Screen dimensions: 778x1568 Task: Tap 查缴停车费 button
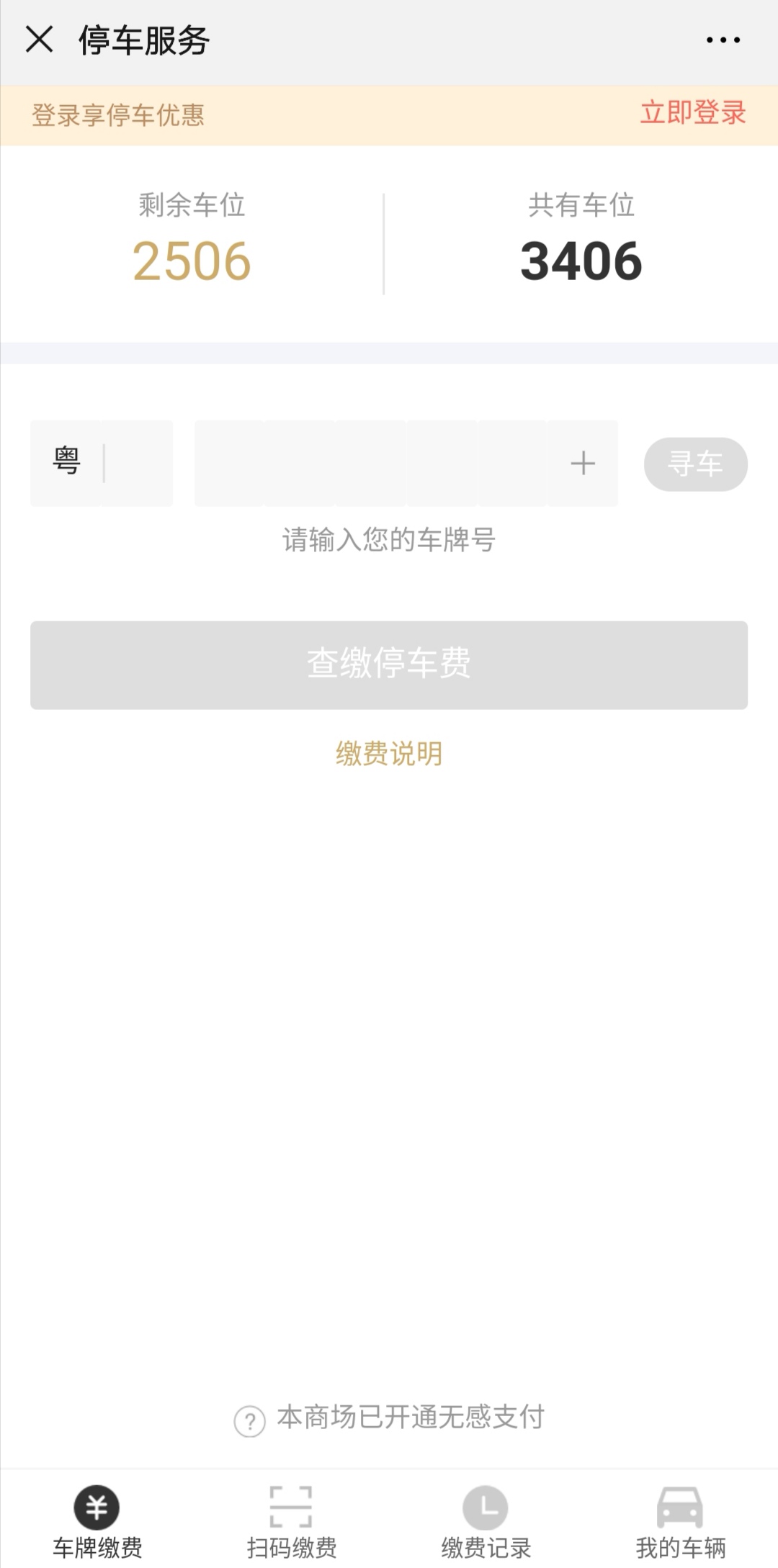[x=389, y=664]
